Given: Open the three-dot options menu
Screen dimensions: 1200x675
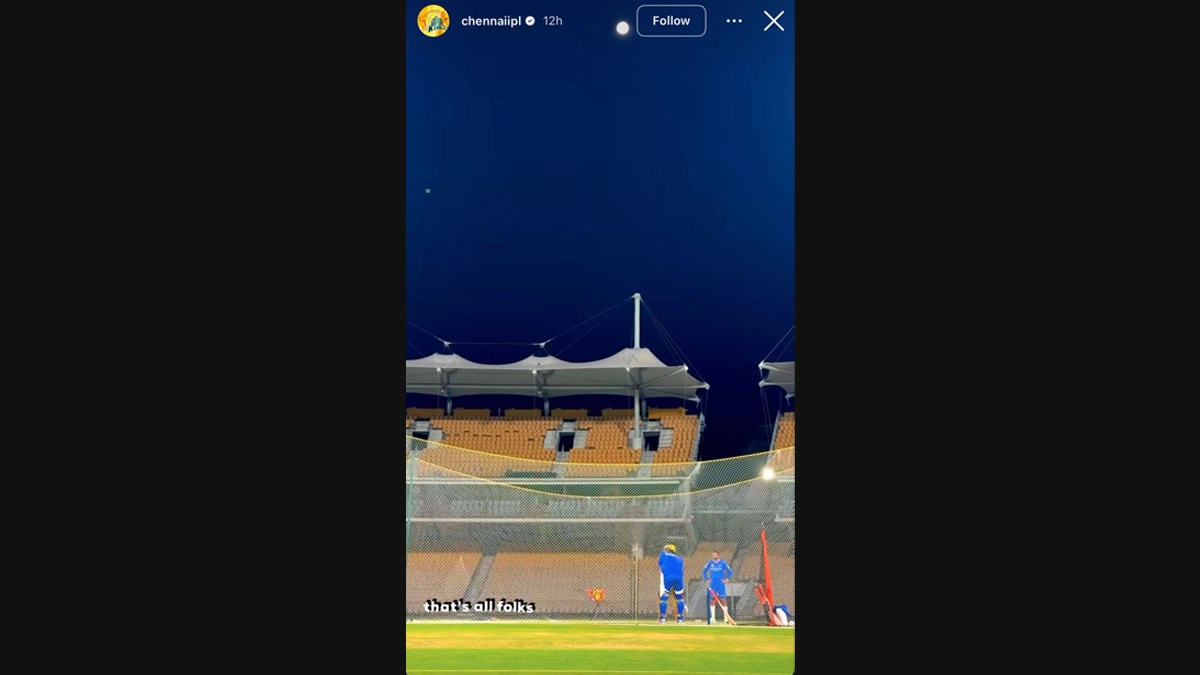Looking at the screenshot, I should click(x=734, y=21).
